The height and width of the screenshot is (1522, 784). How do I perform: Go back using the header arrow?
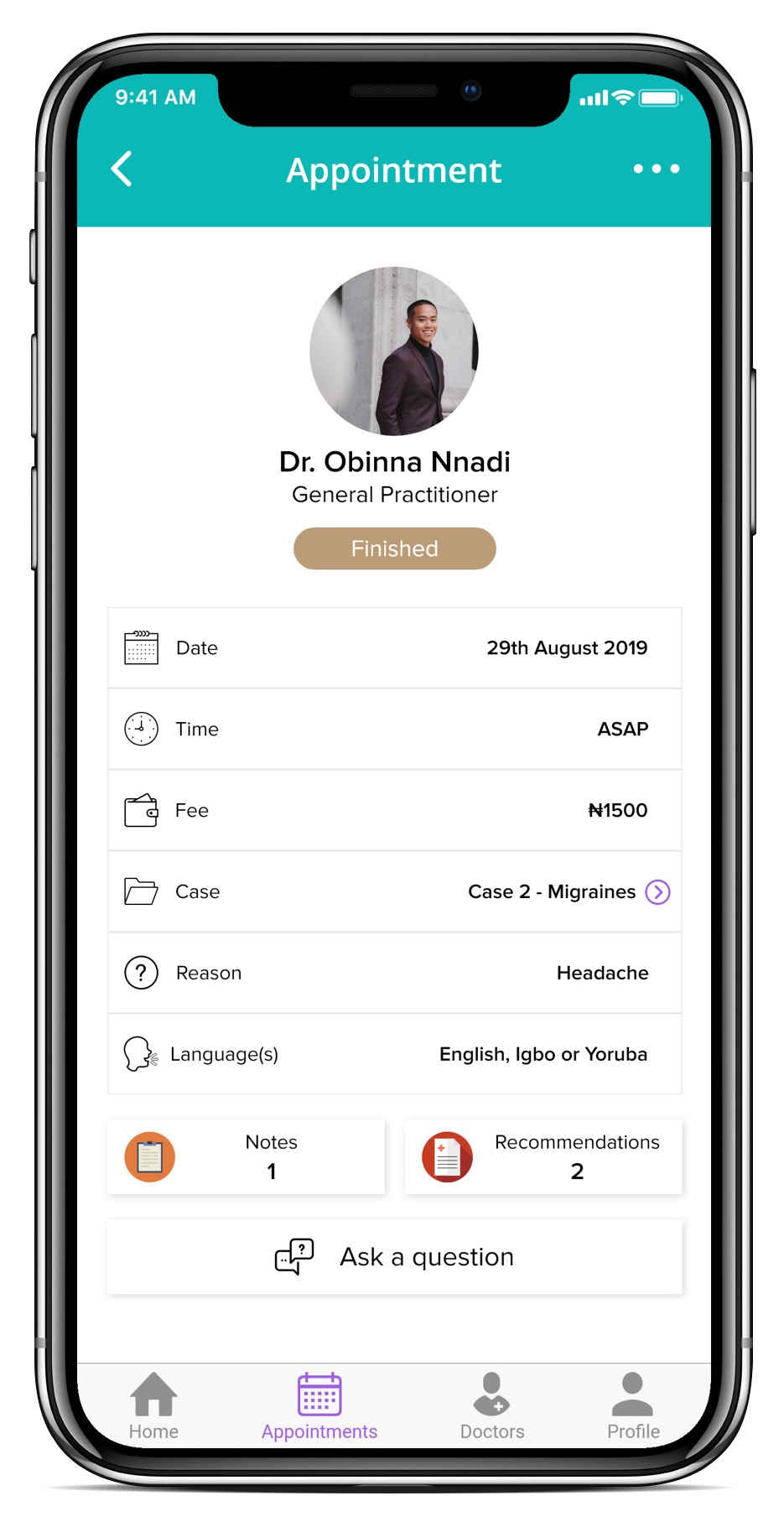[x=122, y=169]
